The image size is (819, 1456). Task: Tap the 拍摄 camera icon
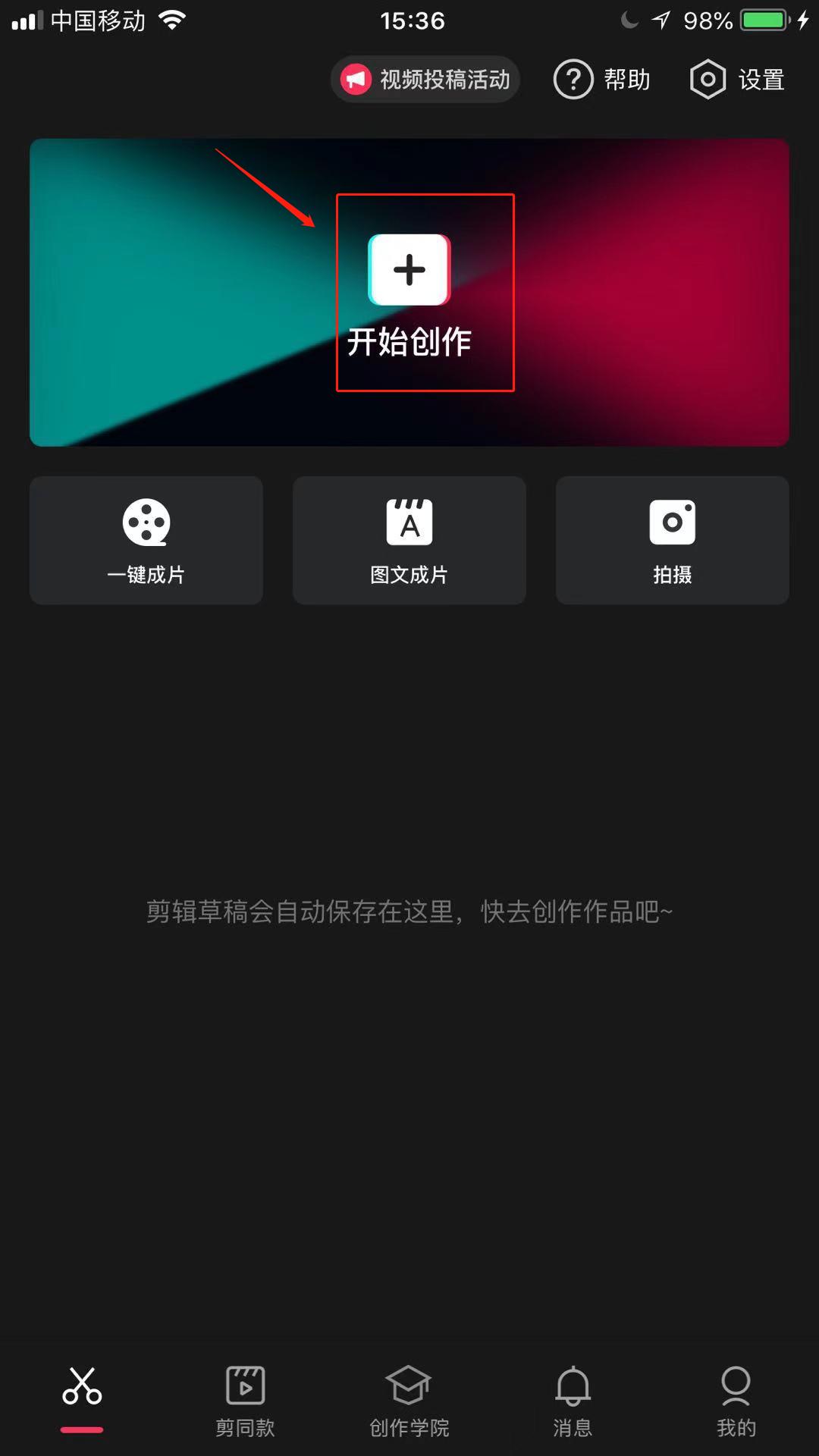pos(672,522)
